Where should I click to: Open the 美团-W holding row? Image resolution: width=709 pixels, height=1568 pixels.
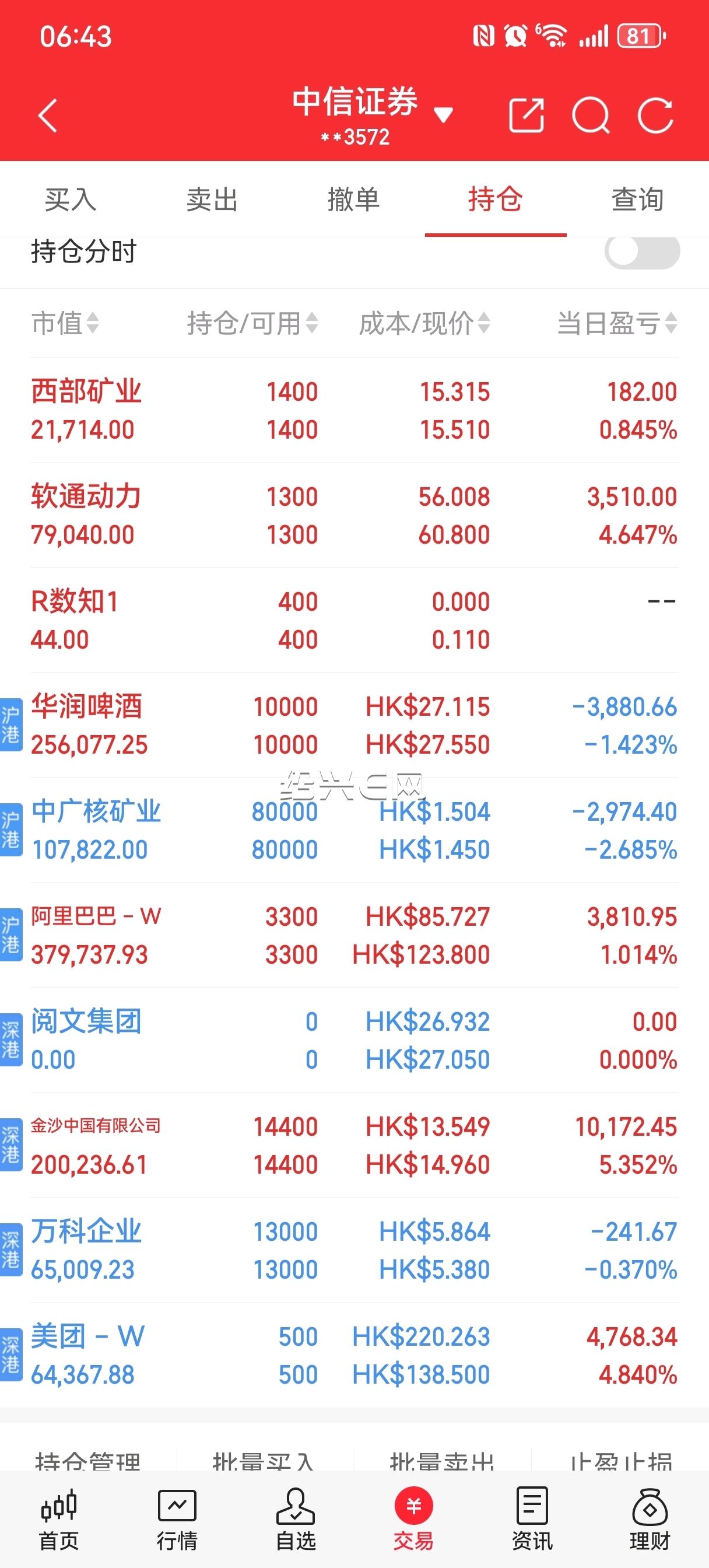point(354,1356)
